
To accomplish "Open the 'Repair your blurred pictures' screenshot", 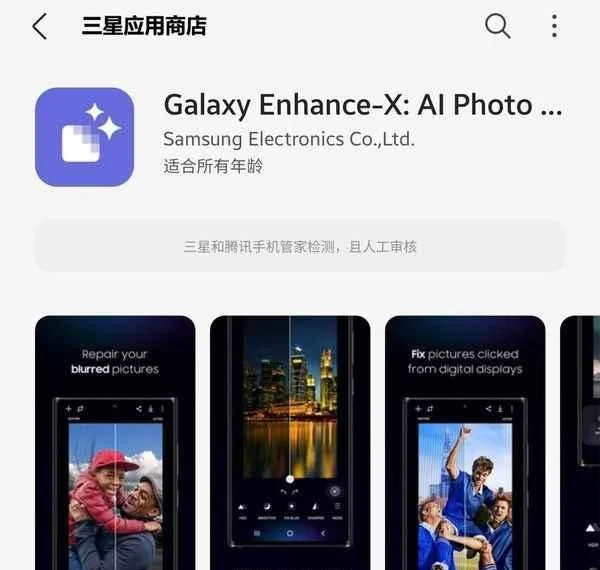I will point(114,440).
